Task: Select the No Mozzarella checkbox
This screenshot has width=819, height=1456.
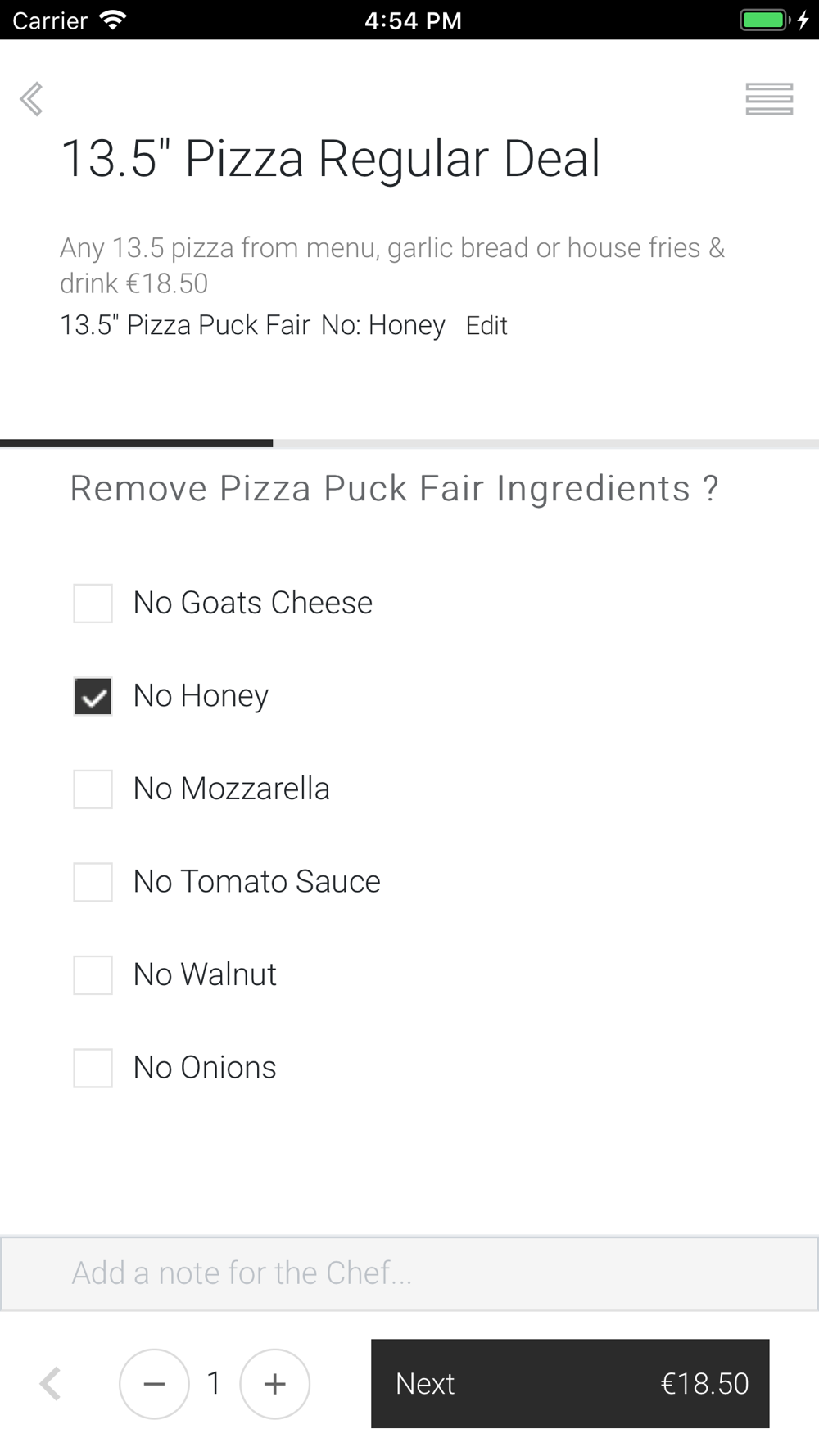Action: point(93,789)
